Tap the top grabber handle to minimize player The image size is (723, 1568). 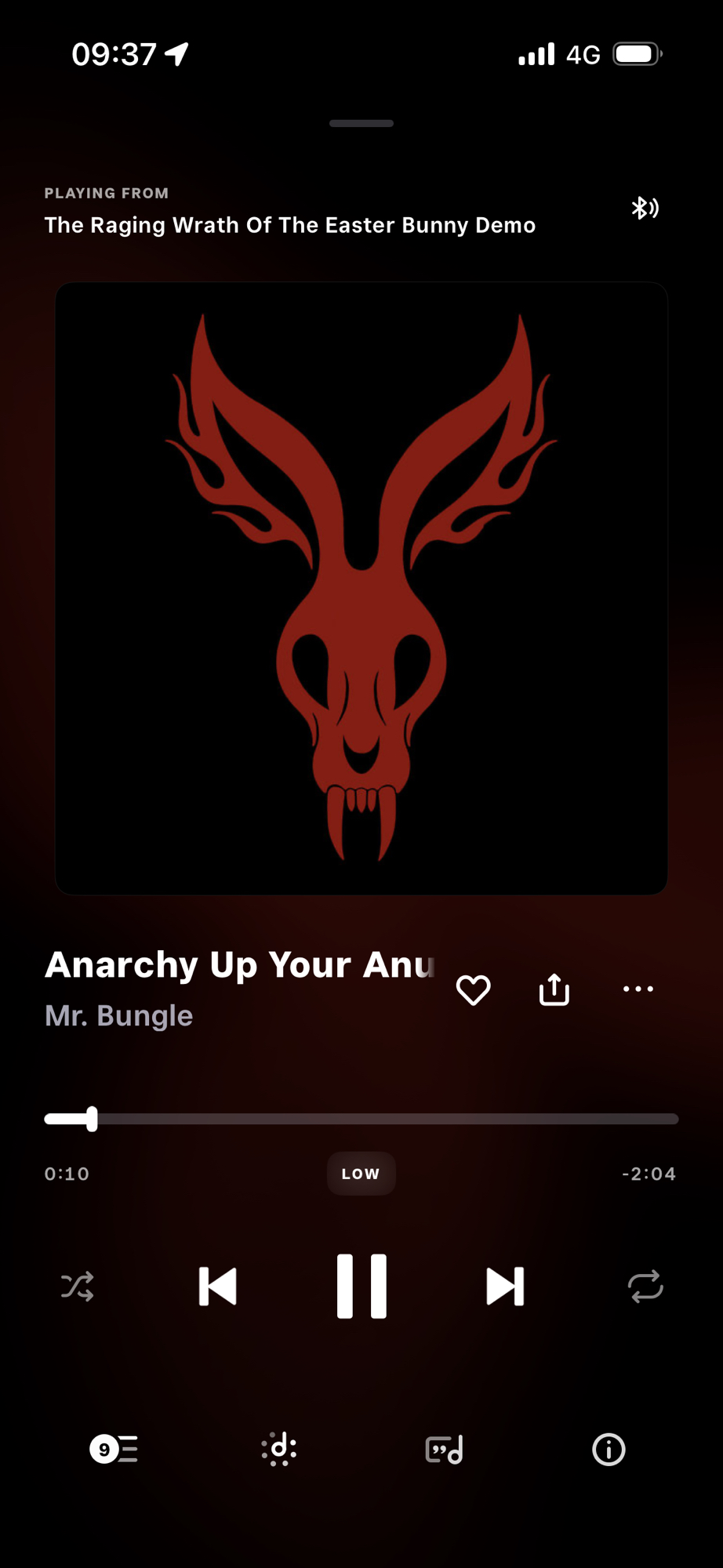click(x=361, y=123)
